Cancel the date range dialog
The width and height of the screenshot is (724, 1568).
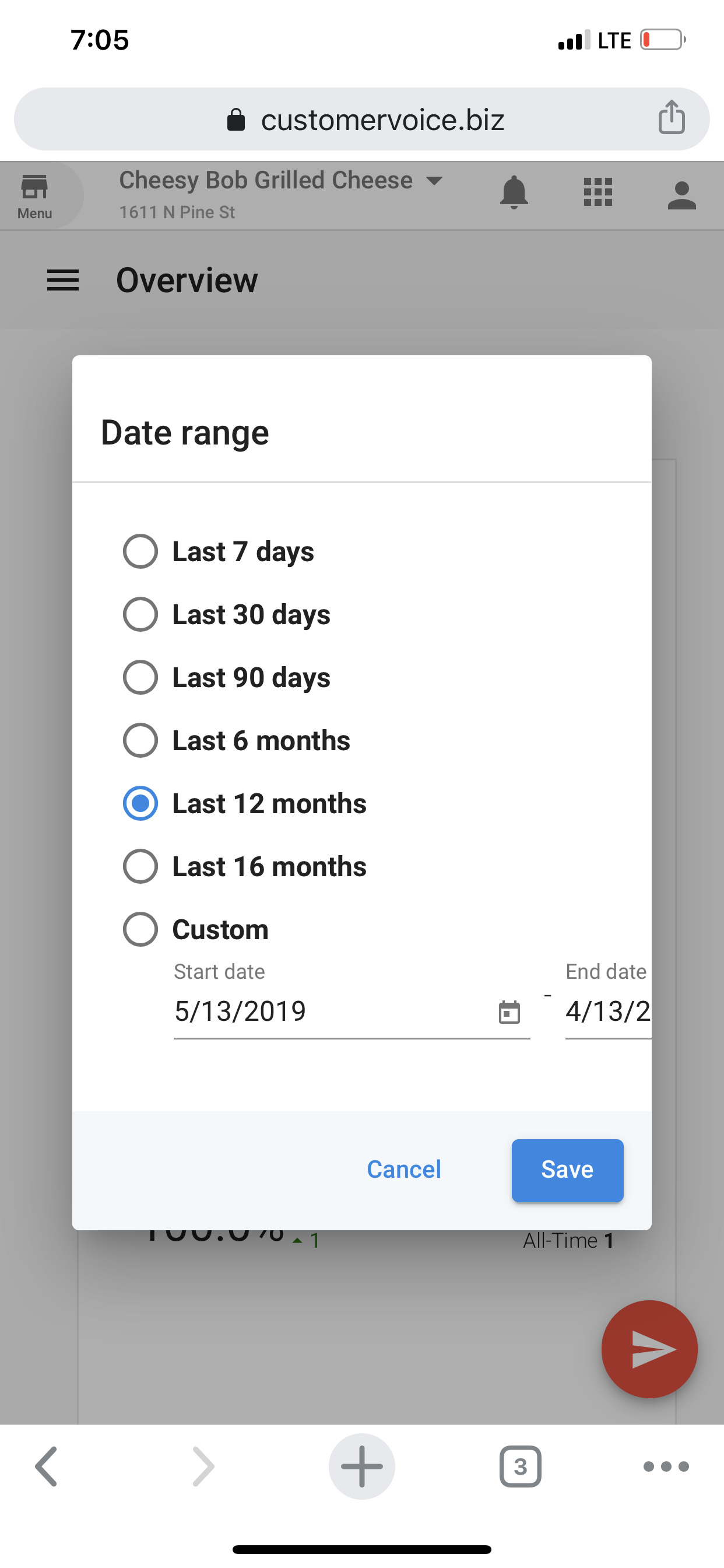click(404, 1170)
